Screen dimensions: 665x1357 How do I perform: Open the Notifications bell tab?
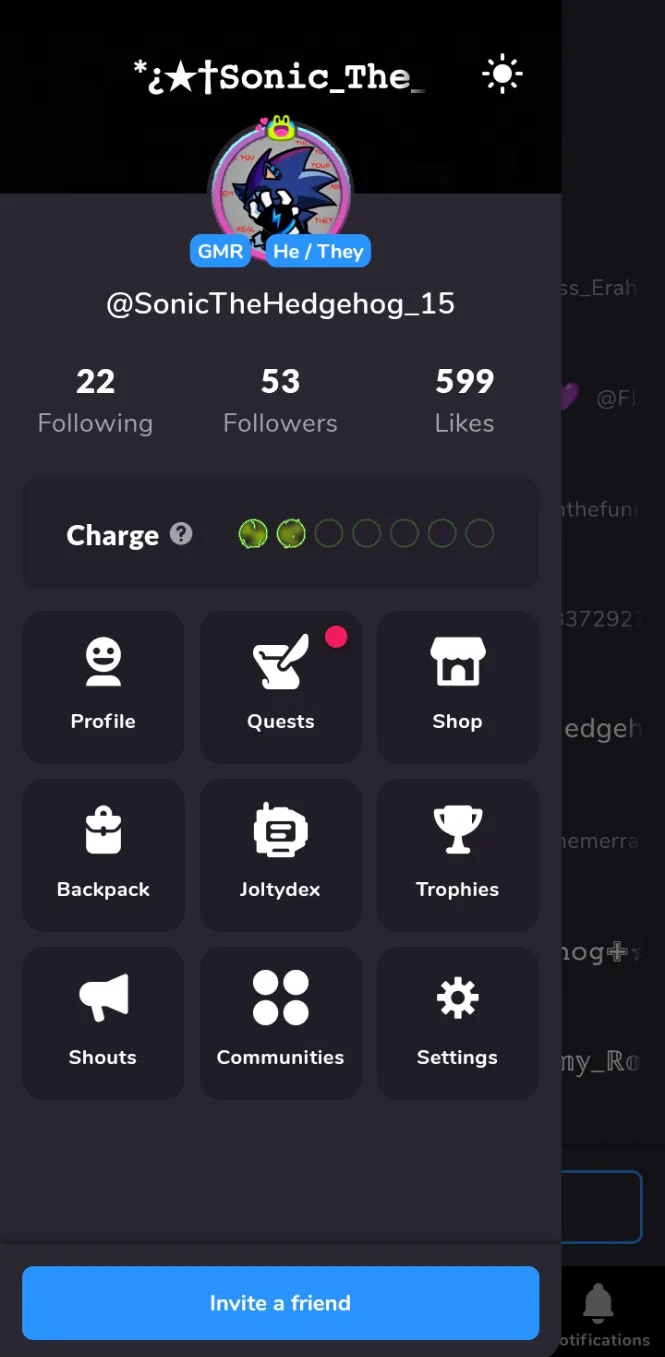pos(599,1312)
